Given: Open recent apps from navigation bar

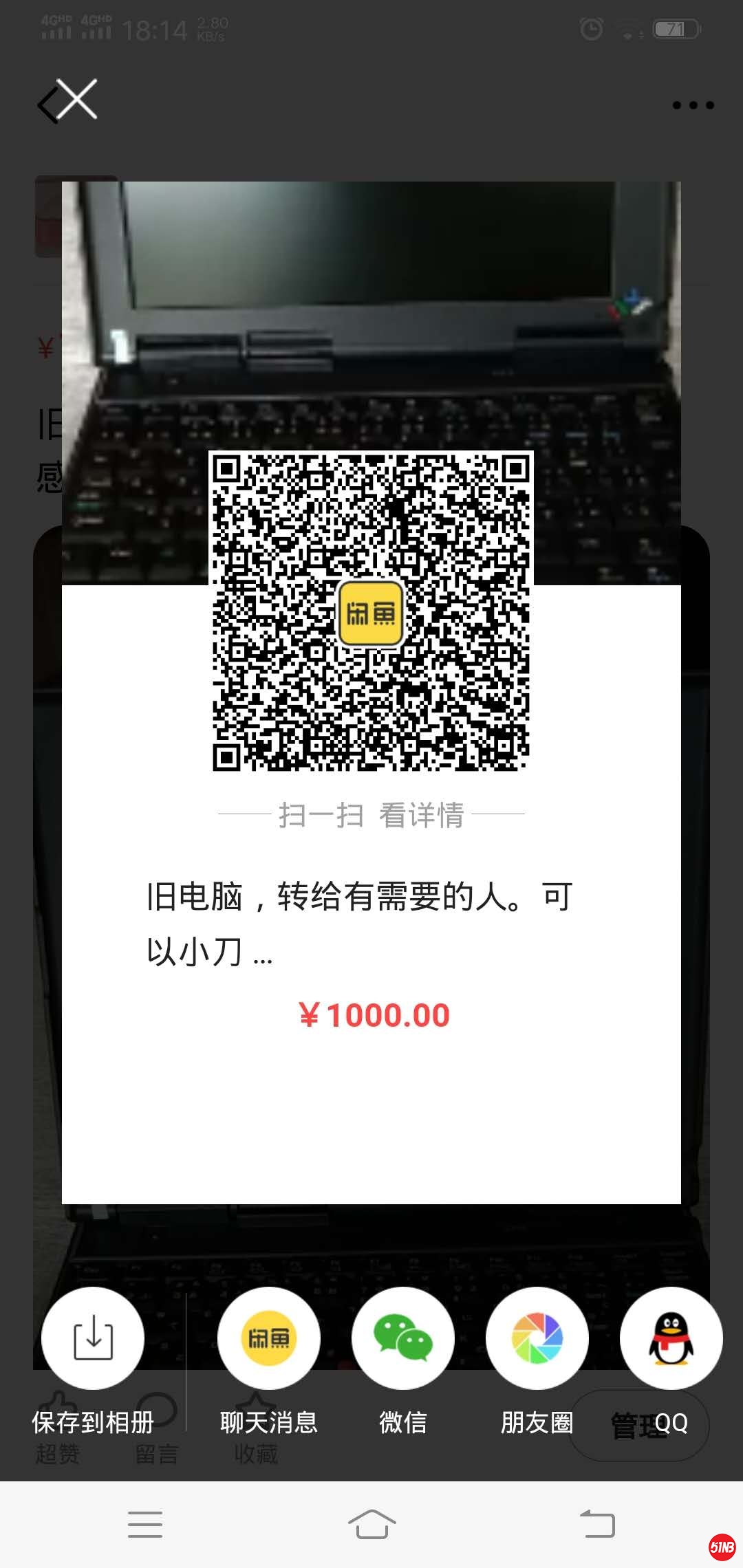Looking at the screenshot, I should pyautogui.click(x=145, y=1523).
